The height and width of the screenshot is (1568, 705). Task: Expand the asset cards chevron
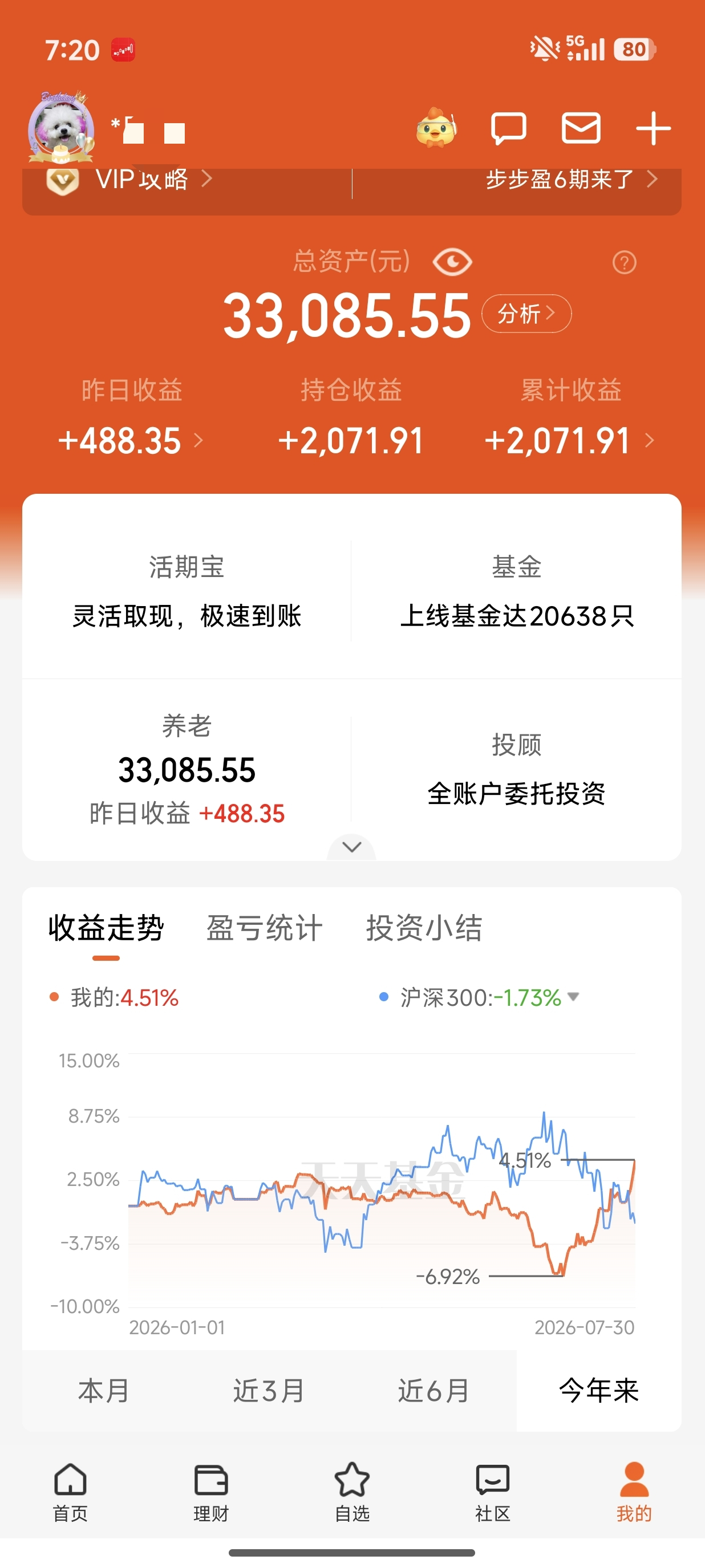pos(352,847)
